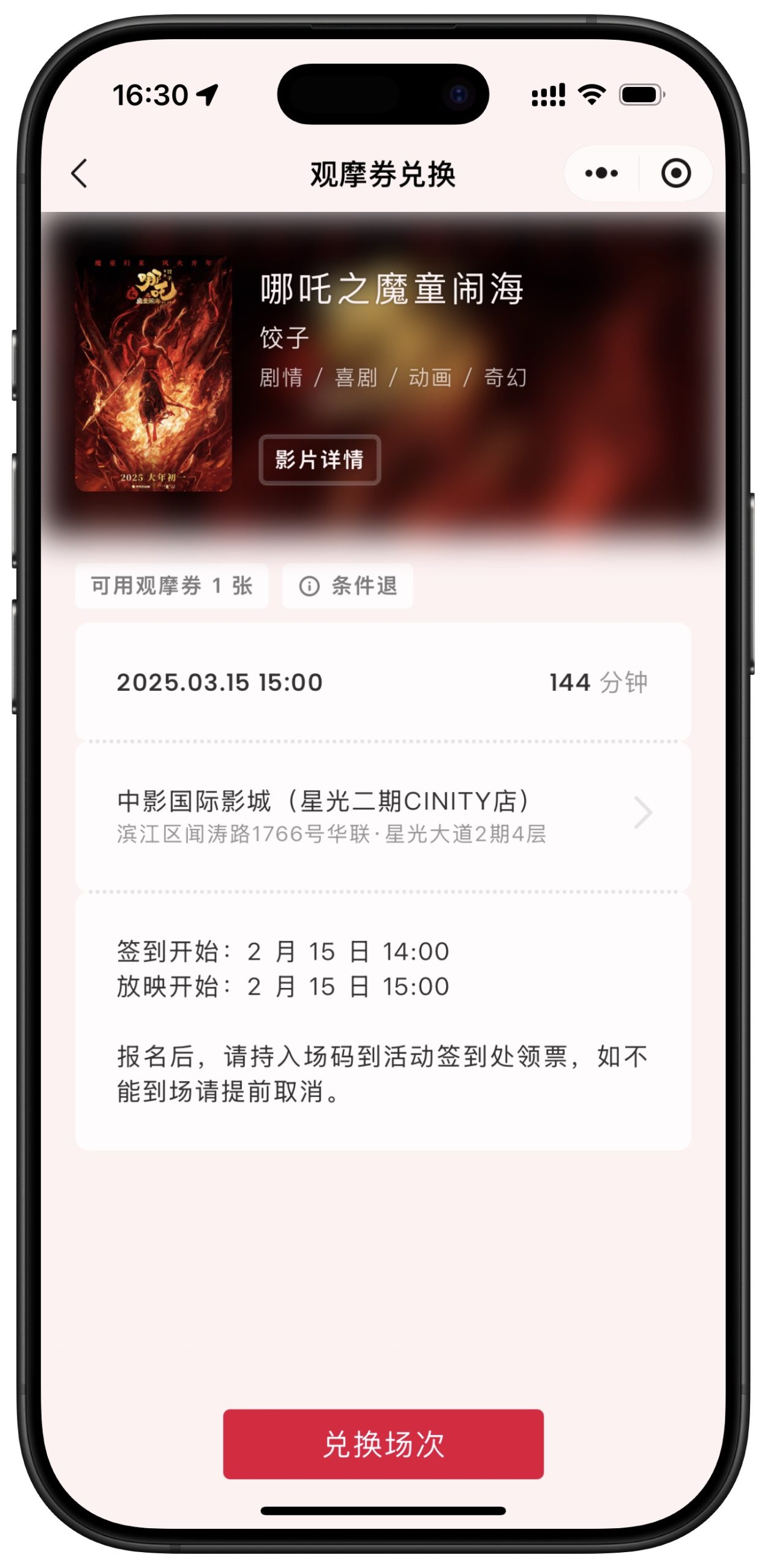Go back from 观摩券兑换 page
The height and width of the screenshot is (1568, 766).
tap(80, 174)
